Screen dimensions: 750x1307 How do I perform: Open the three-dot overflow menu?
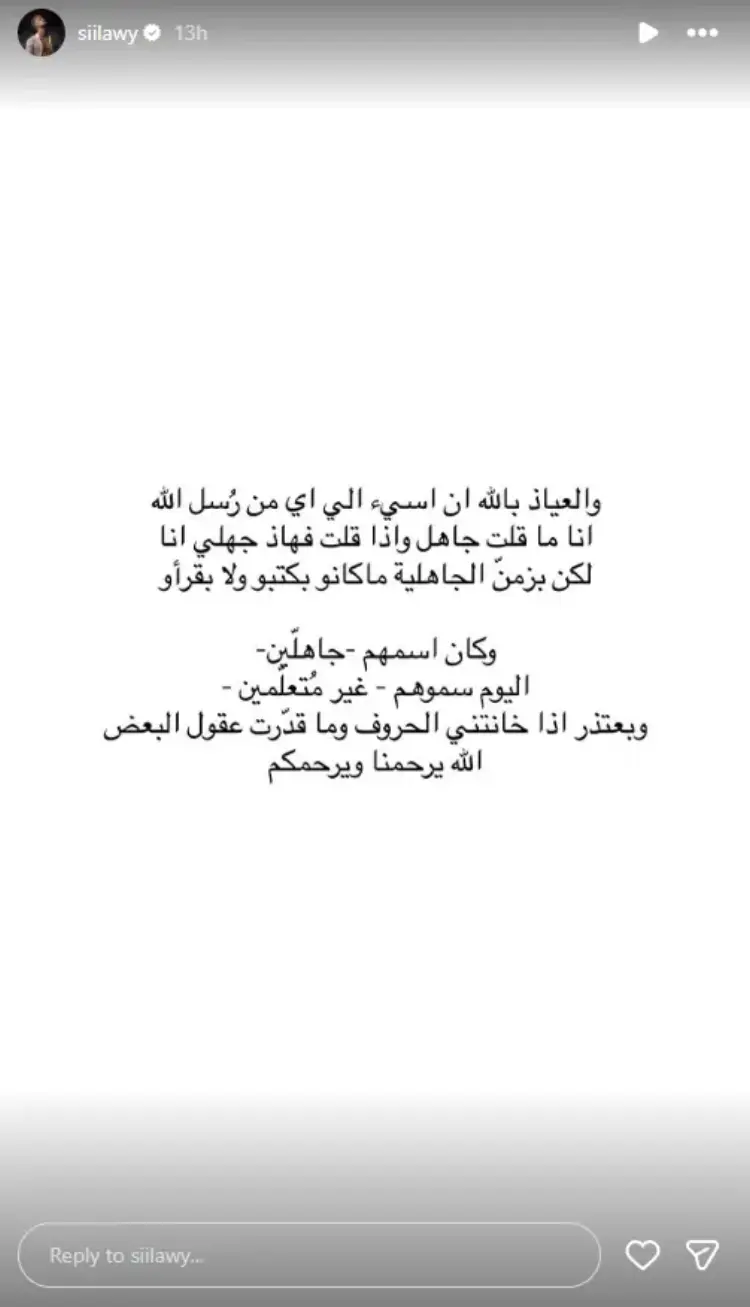pos(702,33)
